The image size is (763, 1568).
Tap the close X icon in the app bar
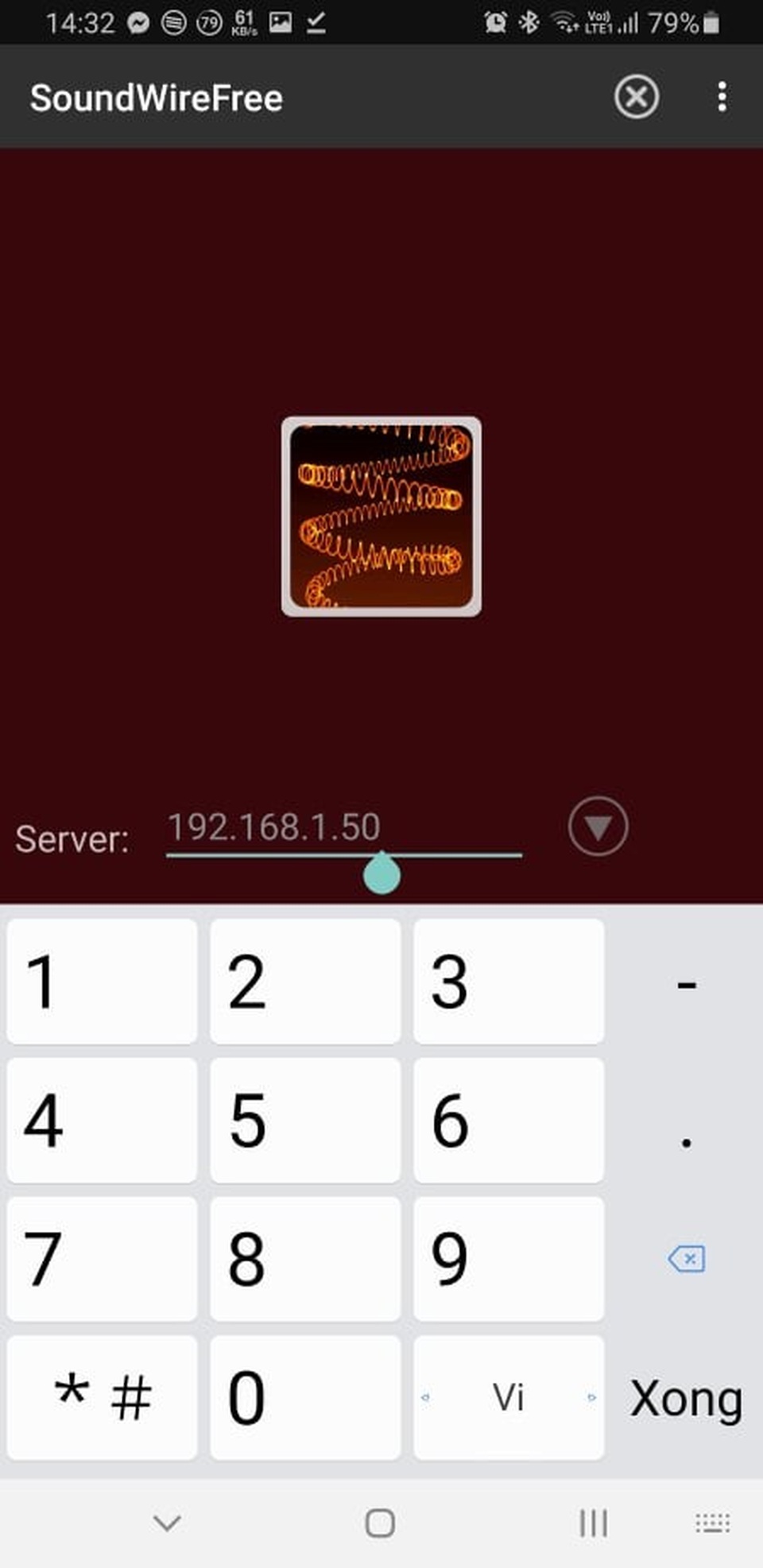[x=636, y=98]
